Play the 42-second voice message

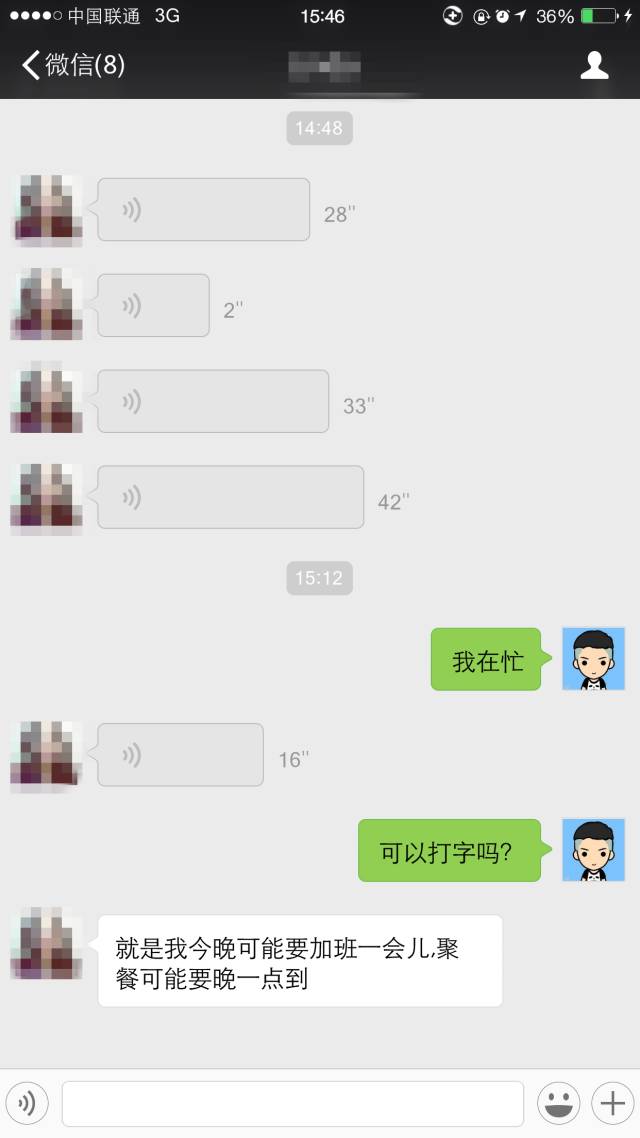click(230, 497)
